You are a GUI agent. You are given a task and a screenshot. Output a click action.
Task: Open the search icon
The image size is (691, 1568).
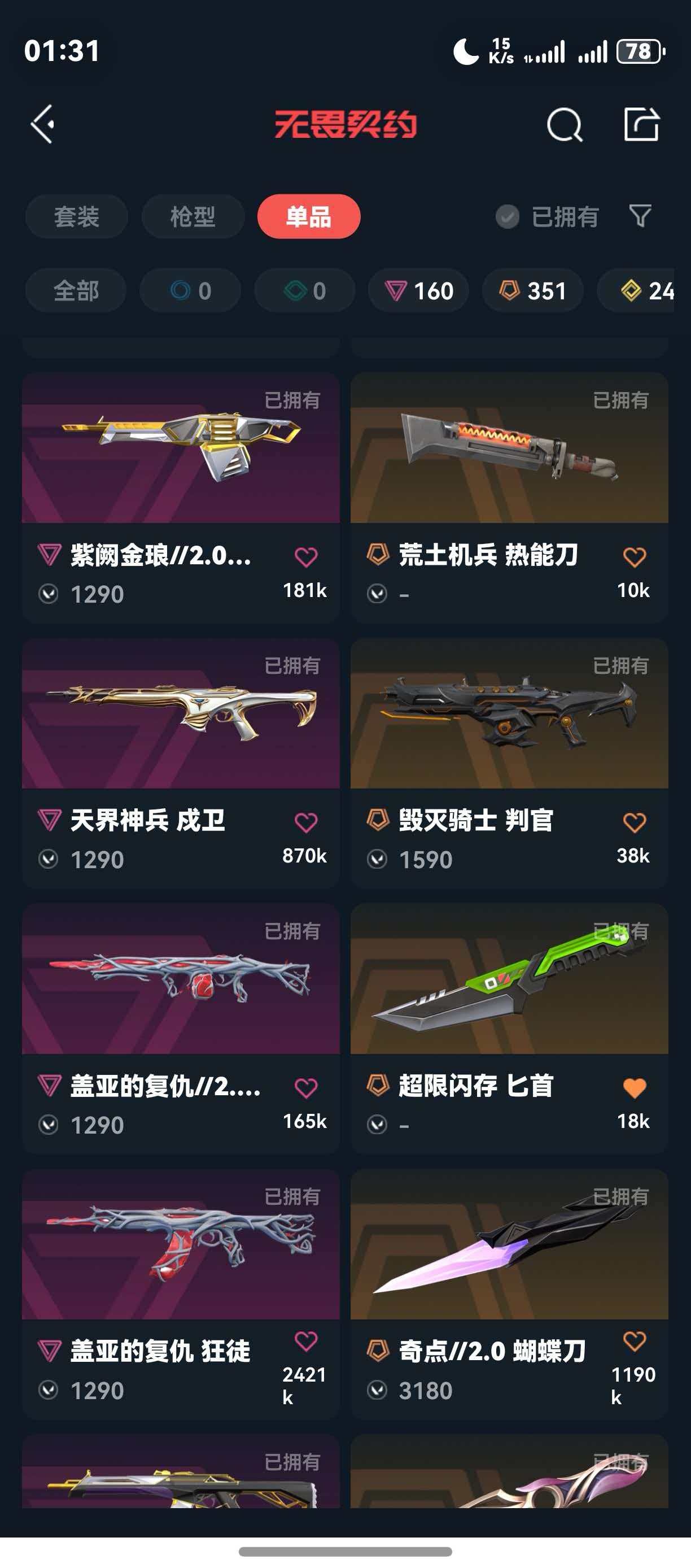tap(565, 125)
